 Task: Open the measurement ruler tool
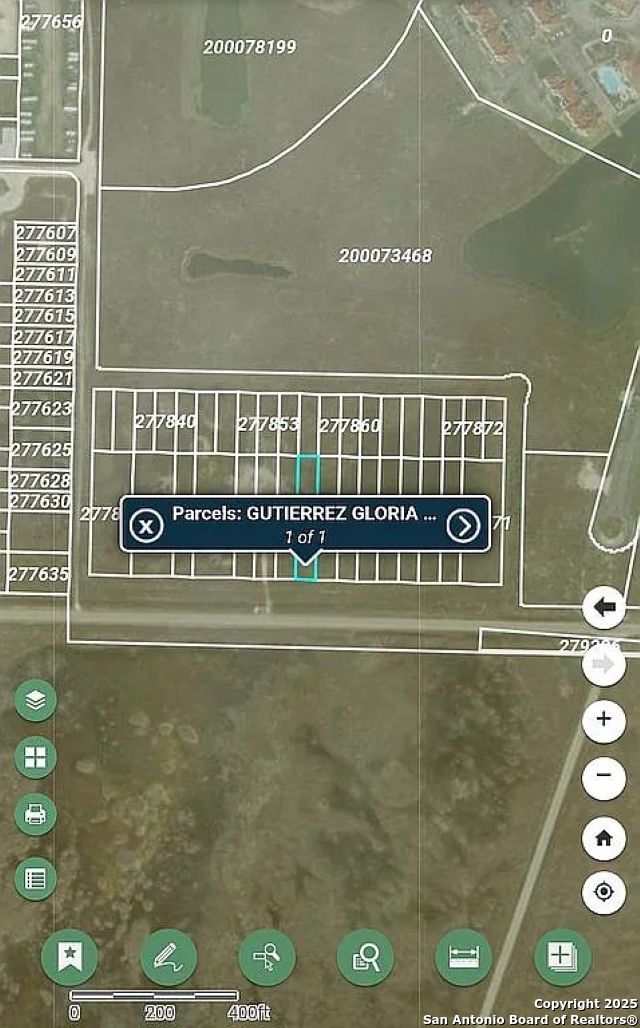pyautogui.click(x=463, y=957)
